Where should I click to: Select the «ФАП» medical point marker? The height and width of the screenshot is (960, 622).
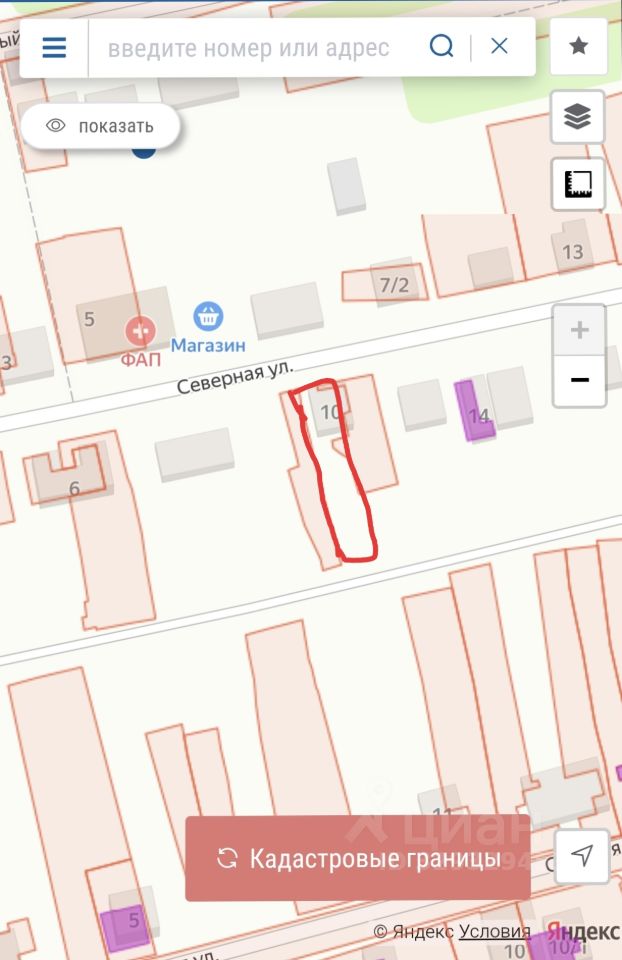point(140,329)
